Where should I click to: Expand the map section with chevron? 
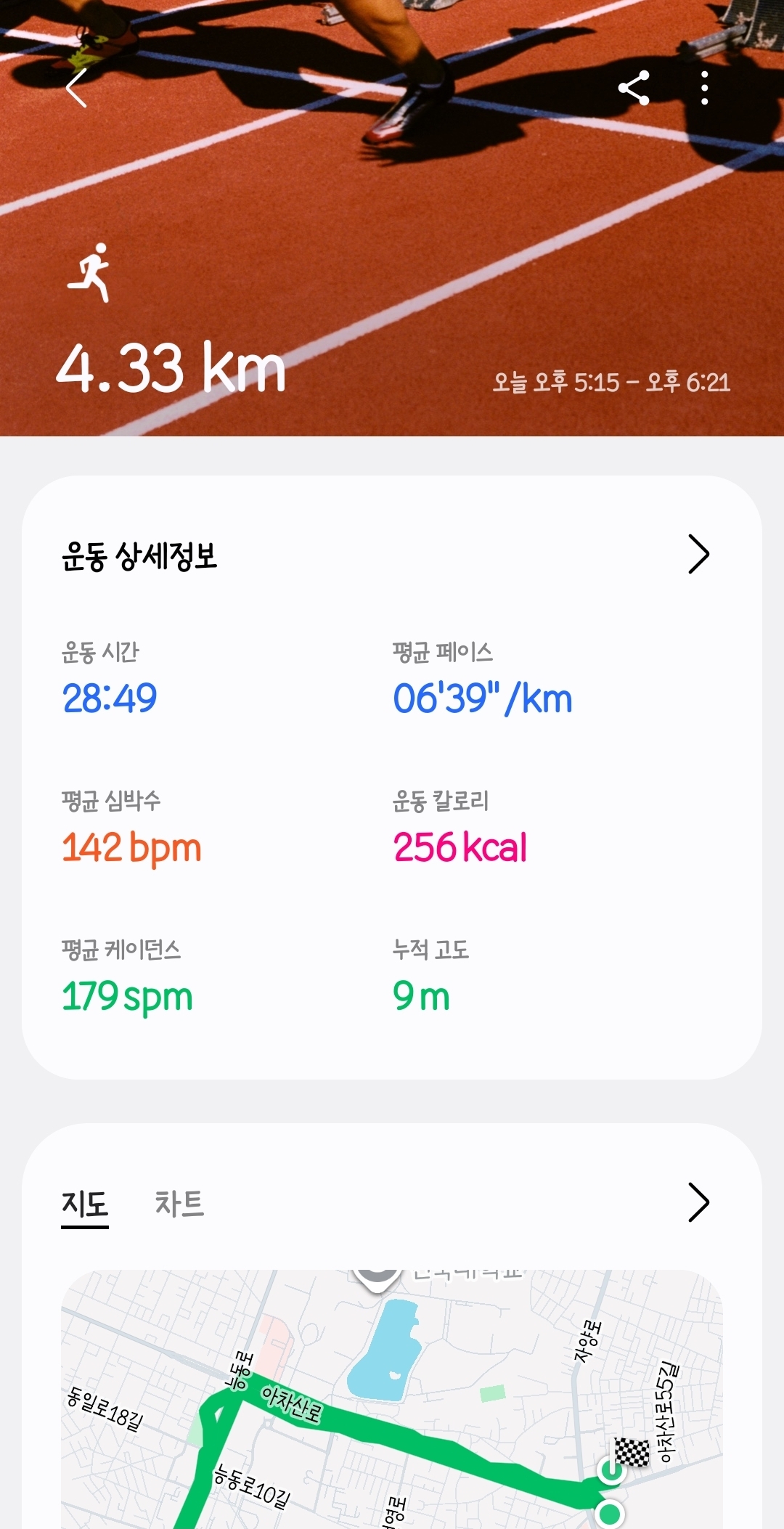tap(698, 1203)
